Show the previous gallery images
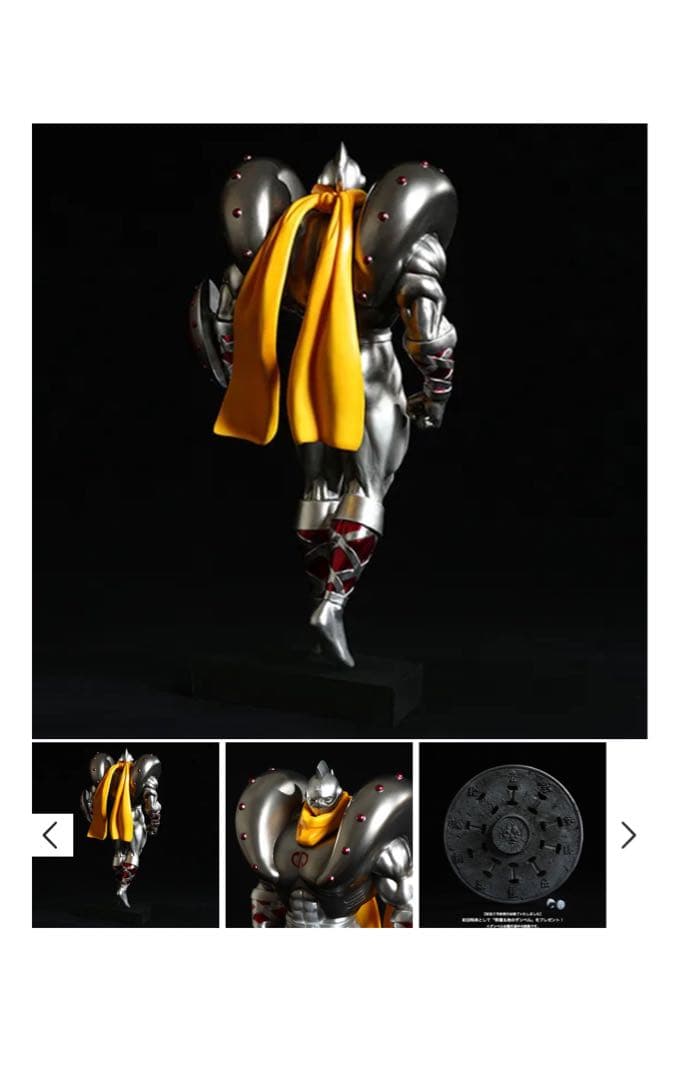 [50, 835]
